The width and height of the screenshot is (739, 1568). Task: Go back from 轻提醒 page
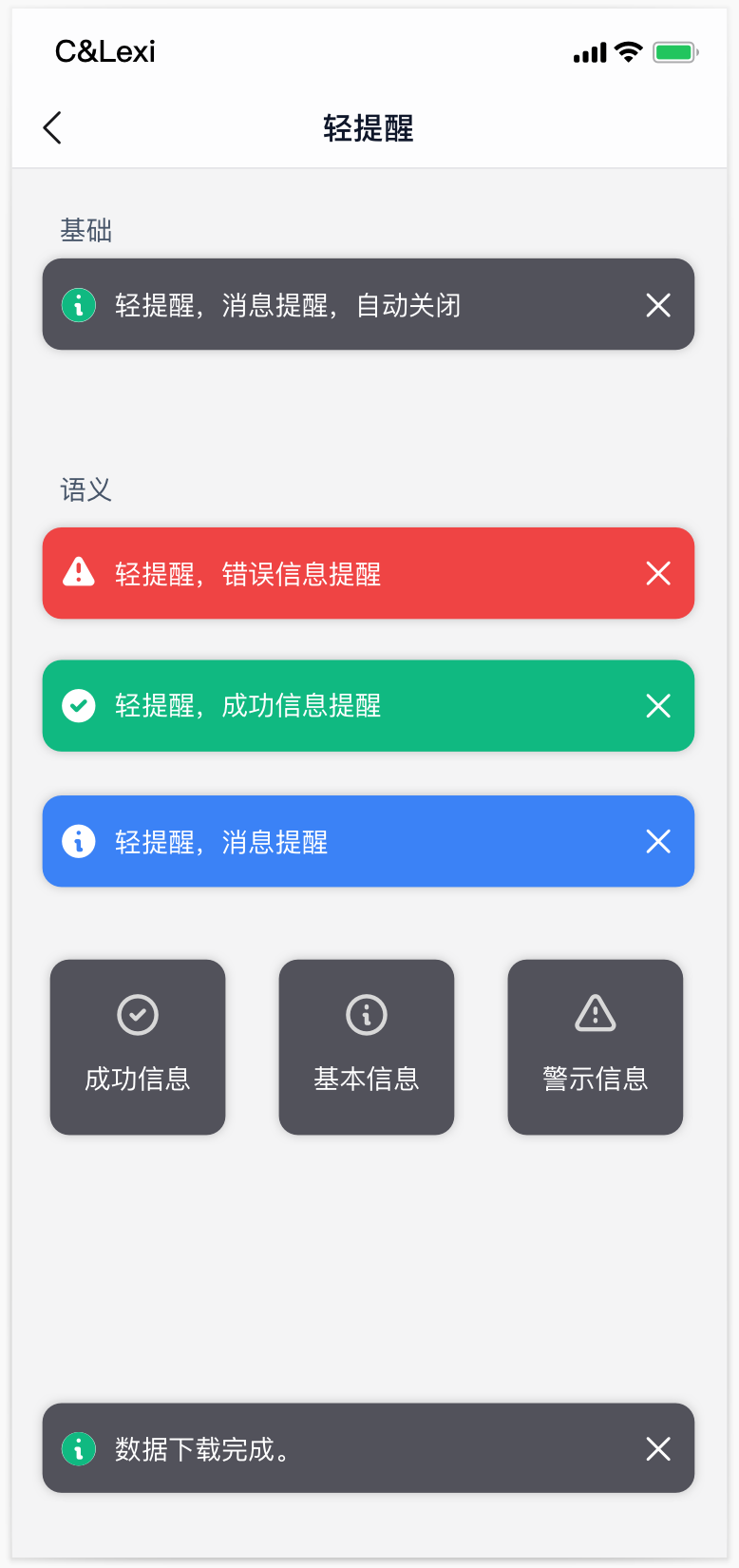tap(53, 127)
